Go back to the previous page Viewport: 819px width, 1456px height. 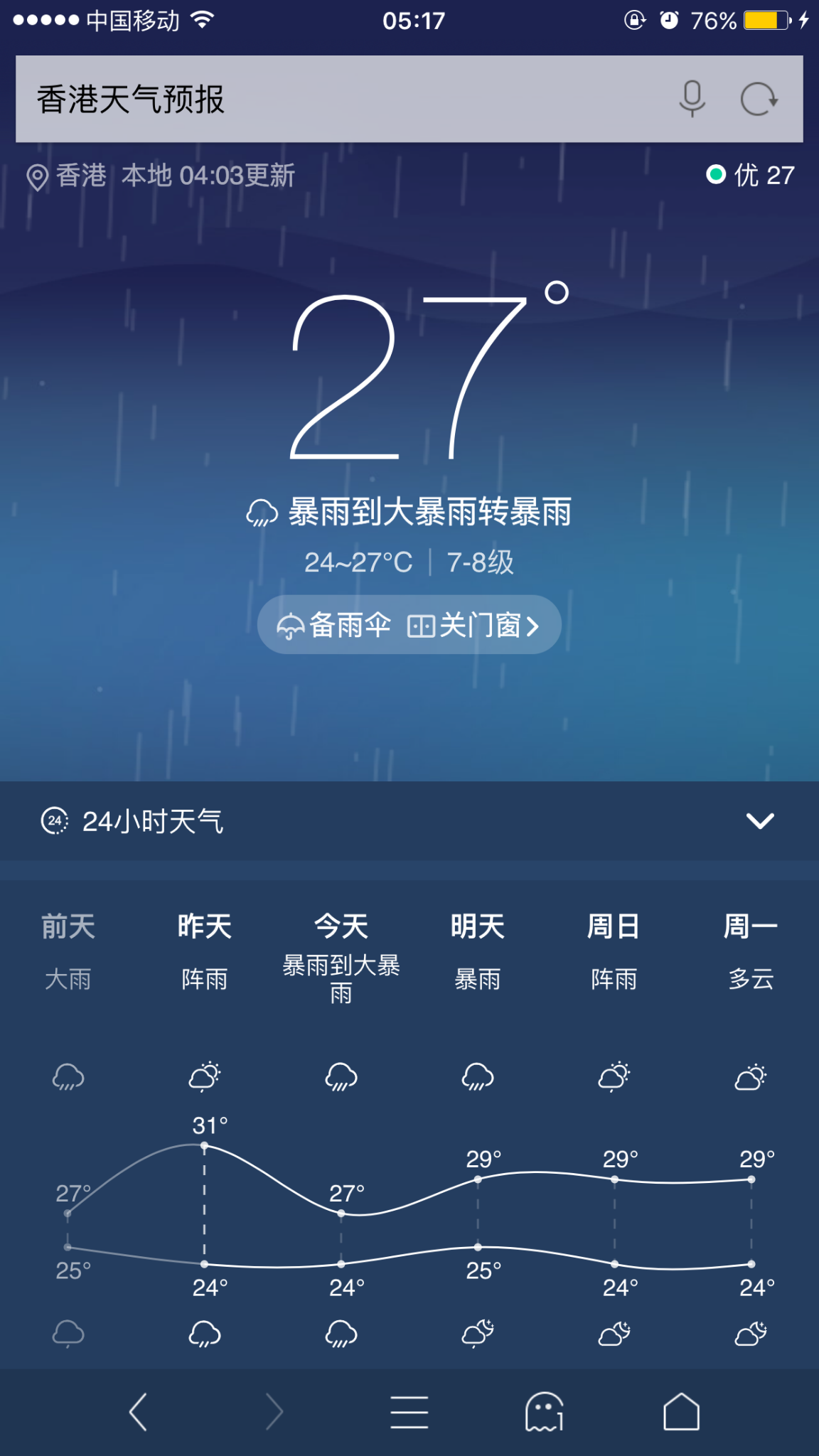(x=138, y=1411)
